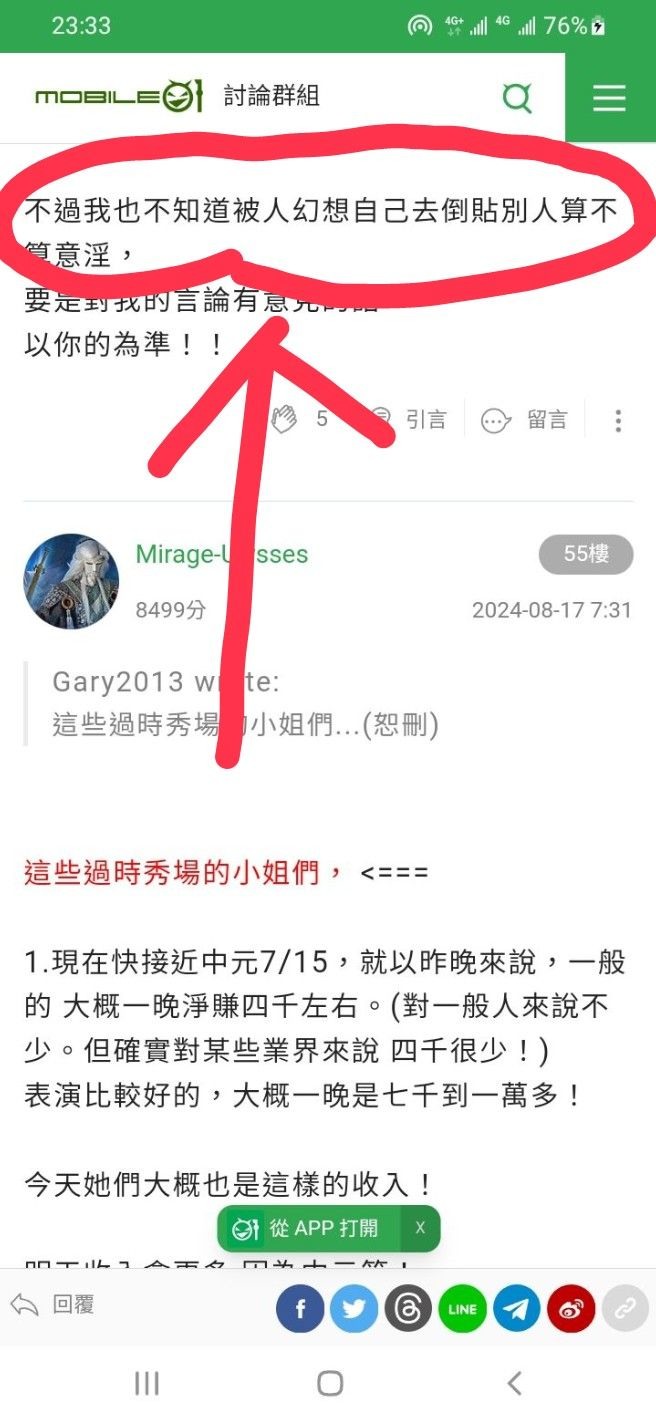Open Mirage-Ulysses's profile from the username
656x1423 pixels.
tap(222, 555)
